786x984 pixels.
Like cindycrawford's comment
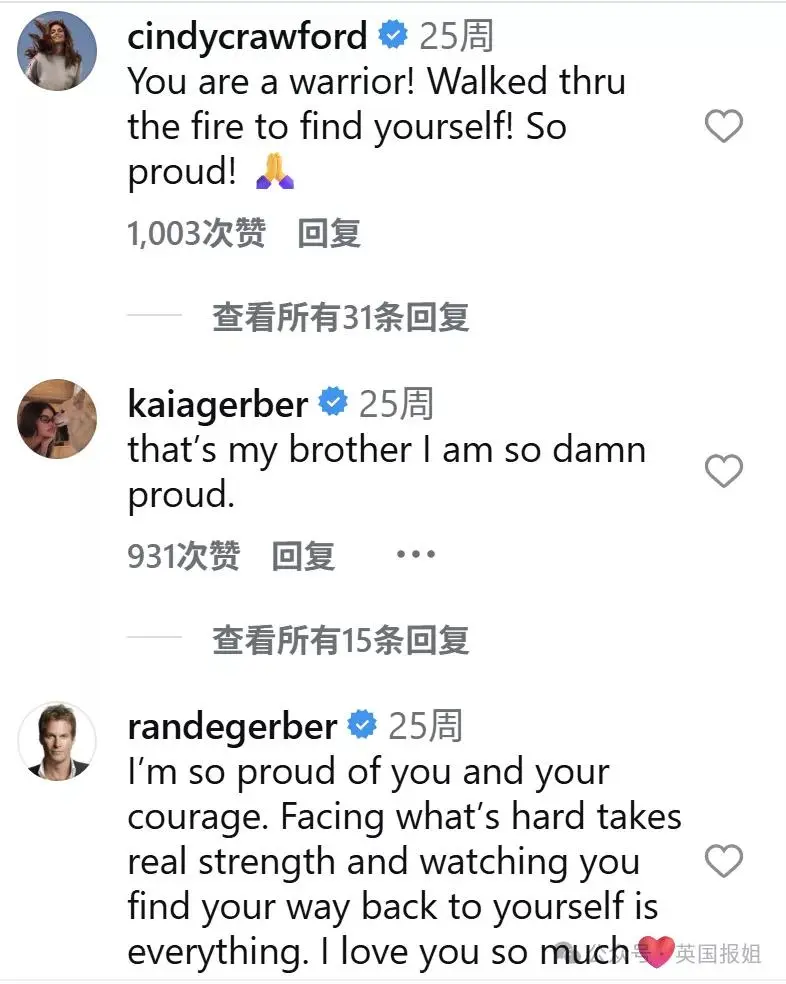(x=723, y=126)
